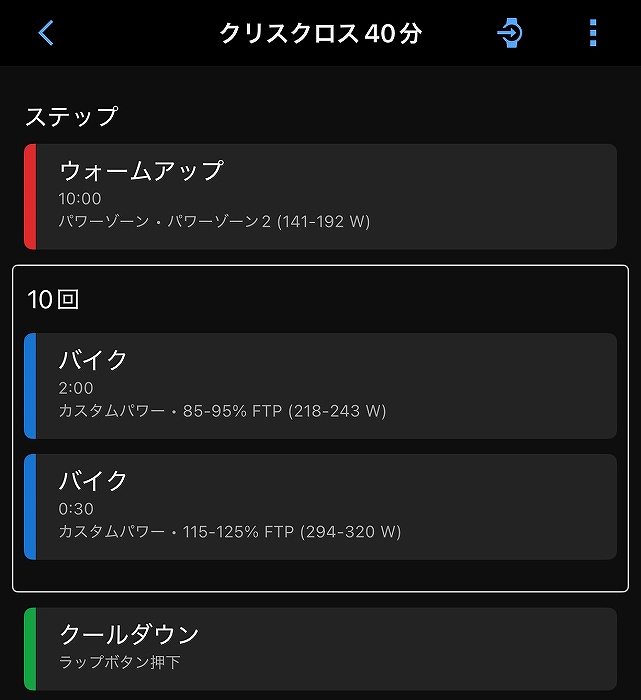641x700 pixels.
Task: Open the three-dot overflow menu
Action: [593, 33]
